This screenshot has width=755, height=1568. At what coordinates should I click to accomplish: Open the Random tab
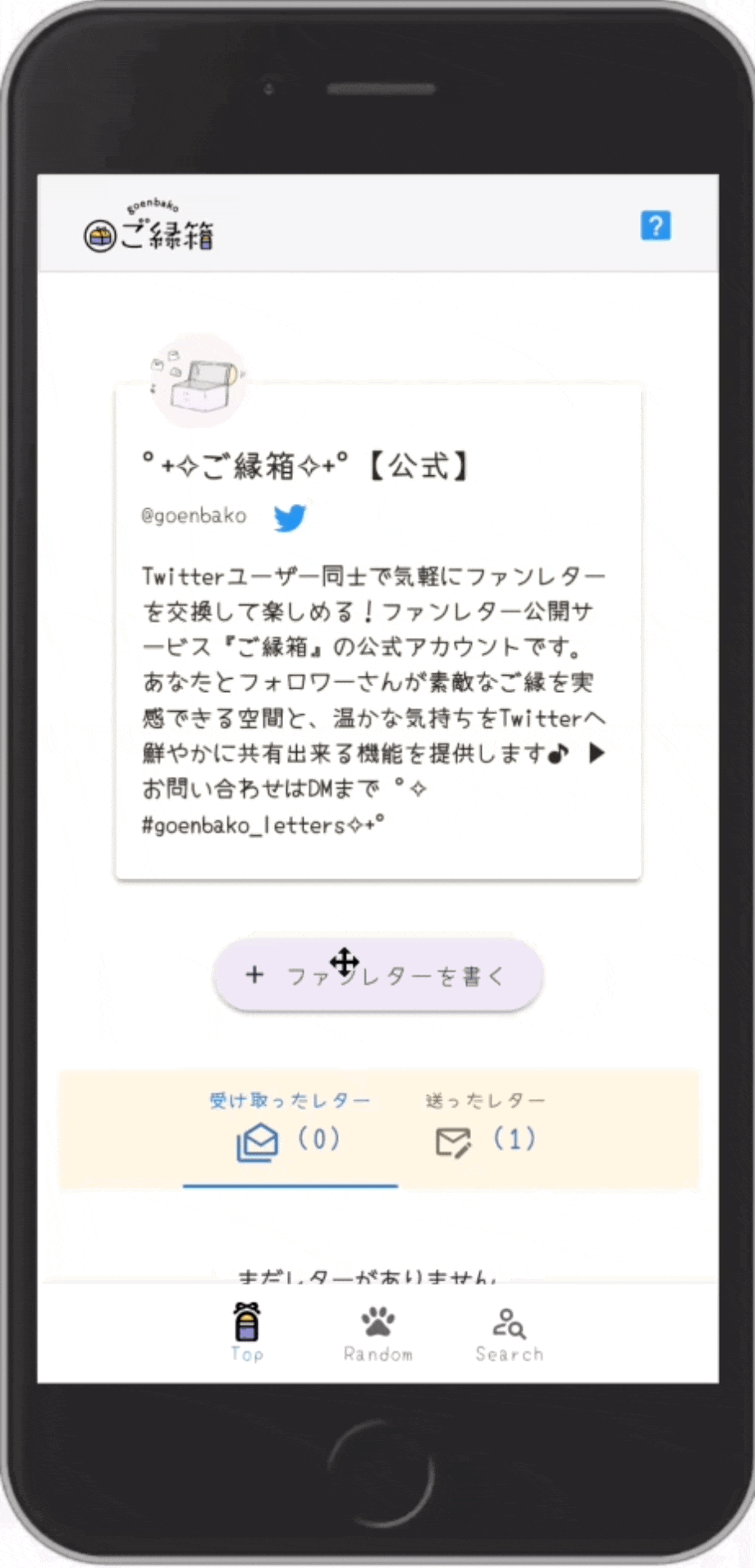(377, 1332)
